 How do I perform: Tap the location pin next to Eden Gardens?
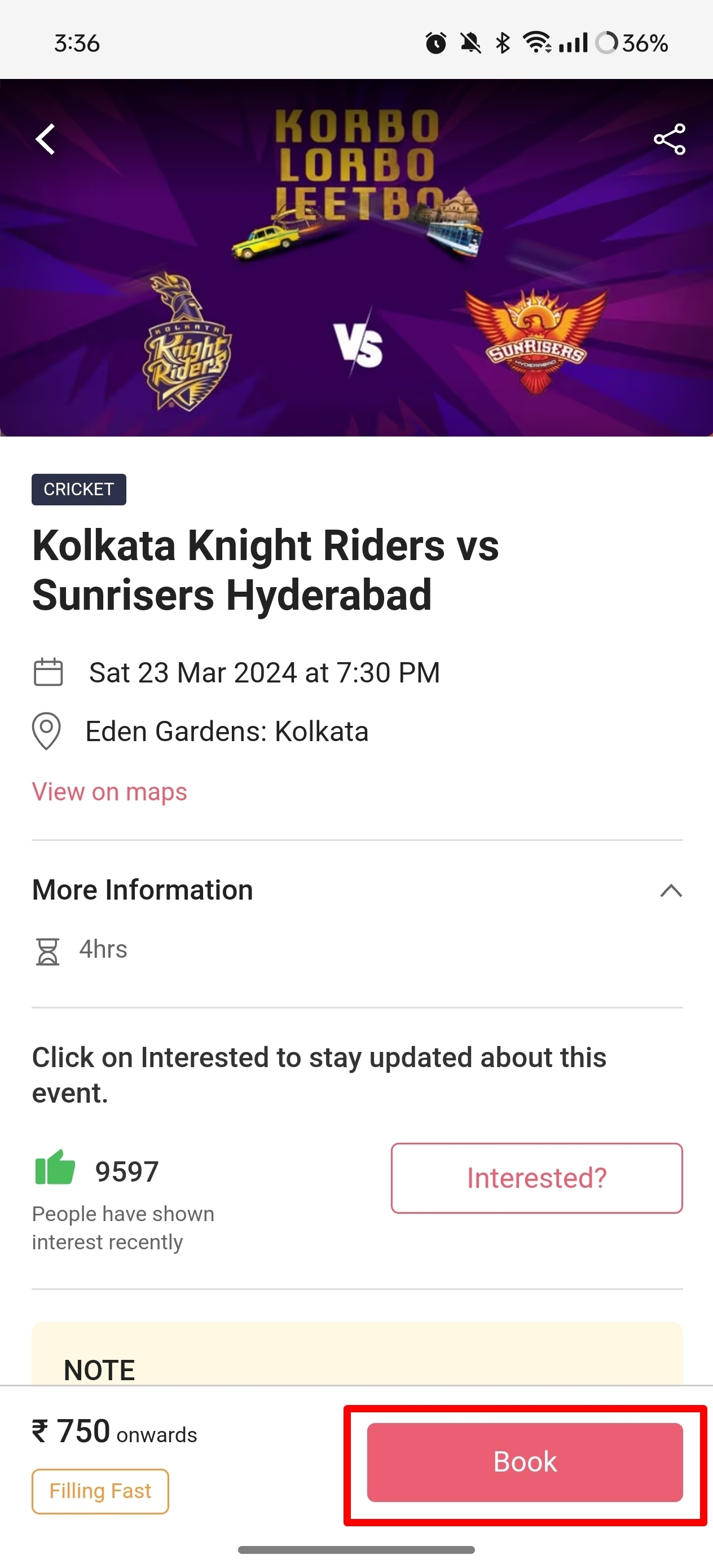click(47, 732)
